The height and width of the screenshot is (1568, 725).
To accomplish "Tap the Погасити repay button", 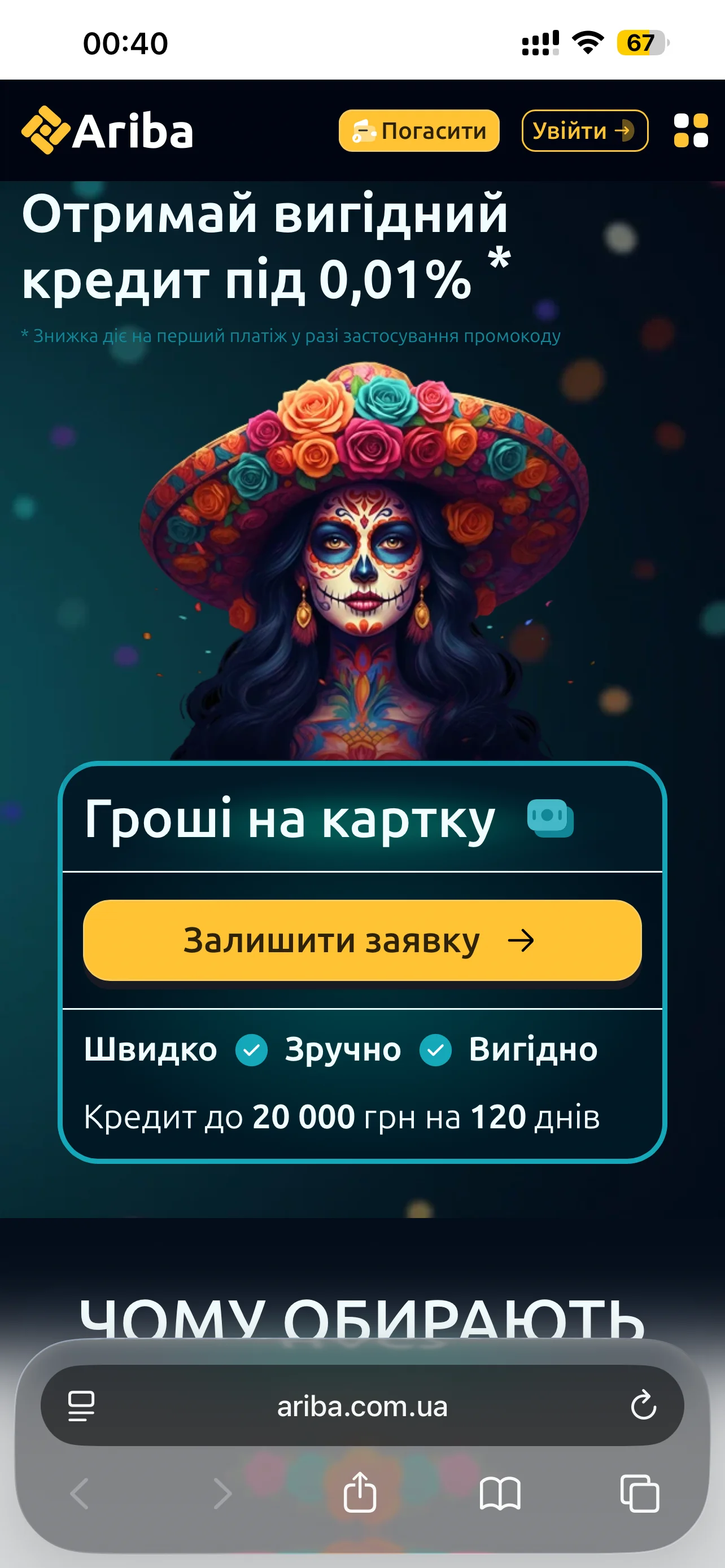I will point(419,130).
